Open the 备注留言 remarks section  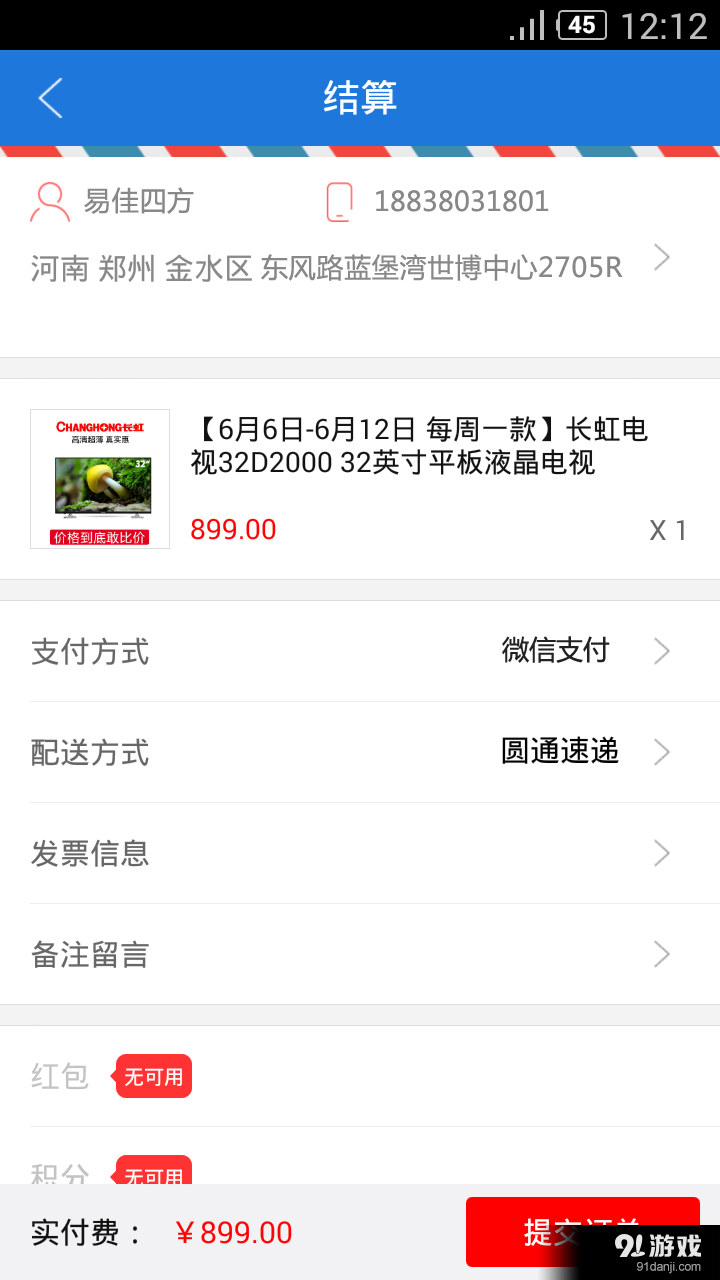[x=360, y=954]
